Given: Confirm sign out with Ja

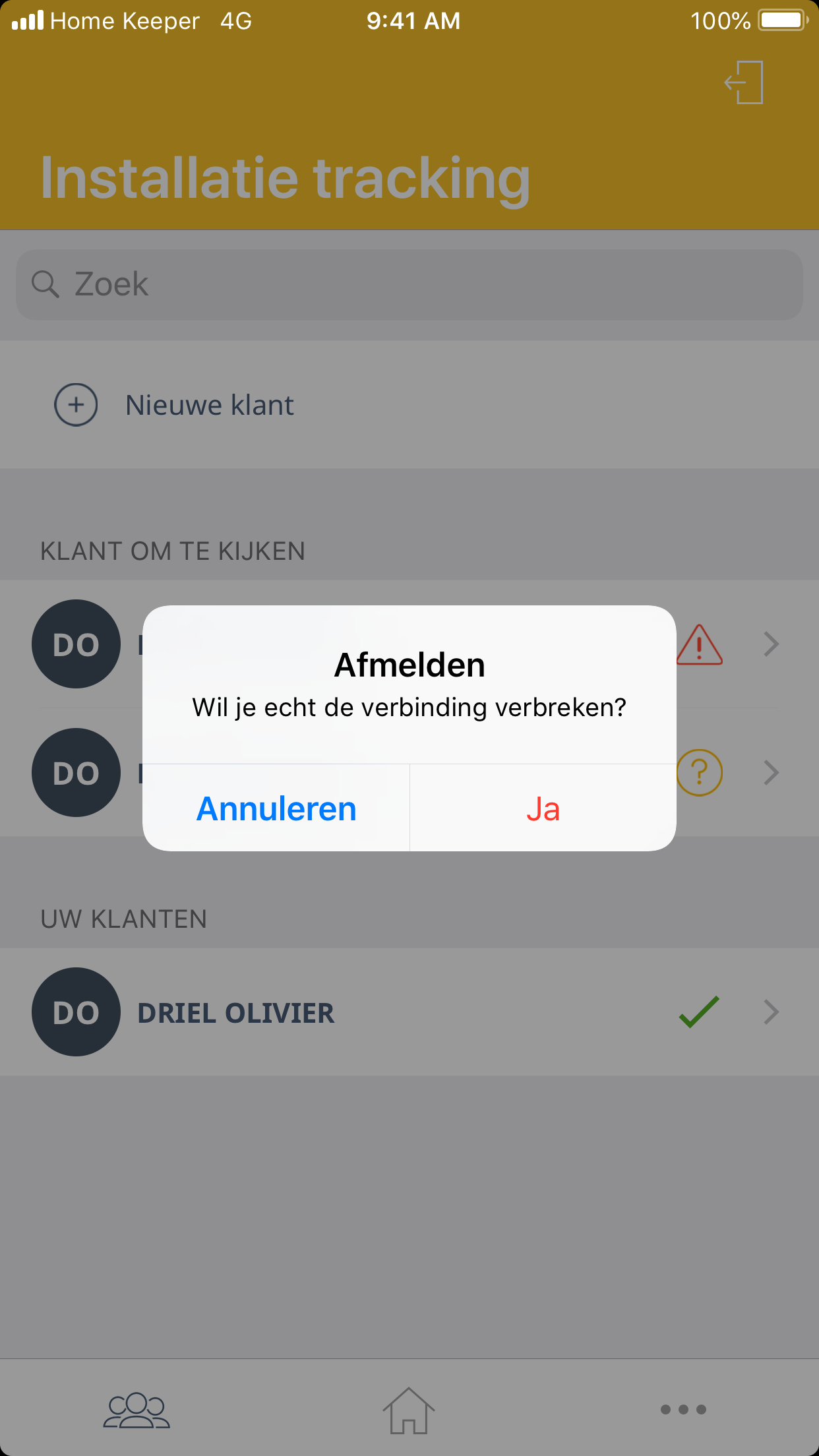Looking at the screenshot, I should coord(543,808).
